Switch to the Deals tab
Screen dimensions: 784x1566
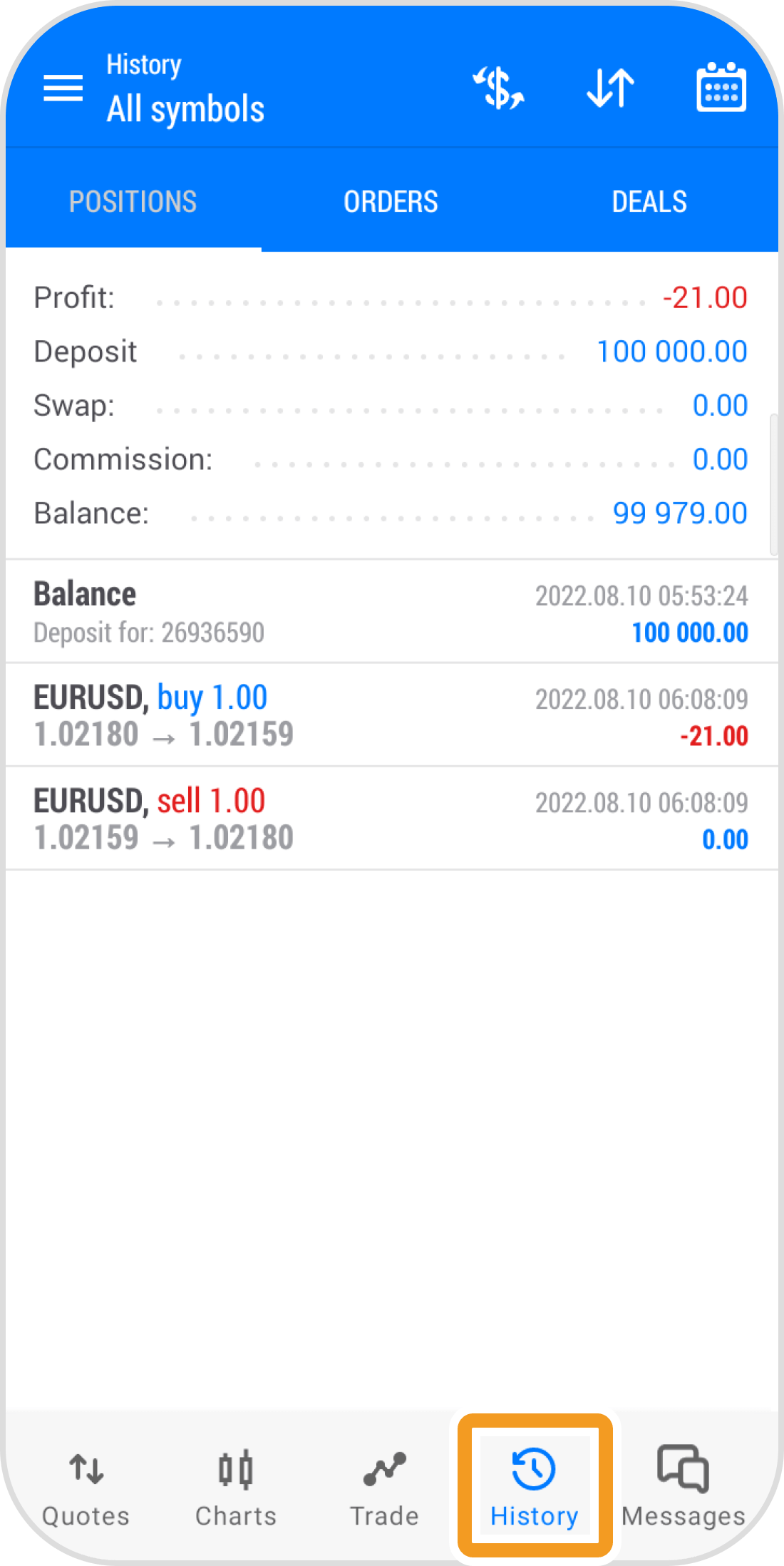click(x=649, y=202)
